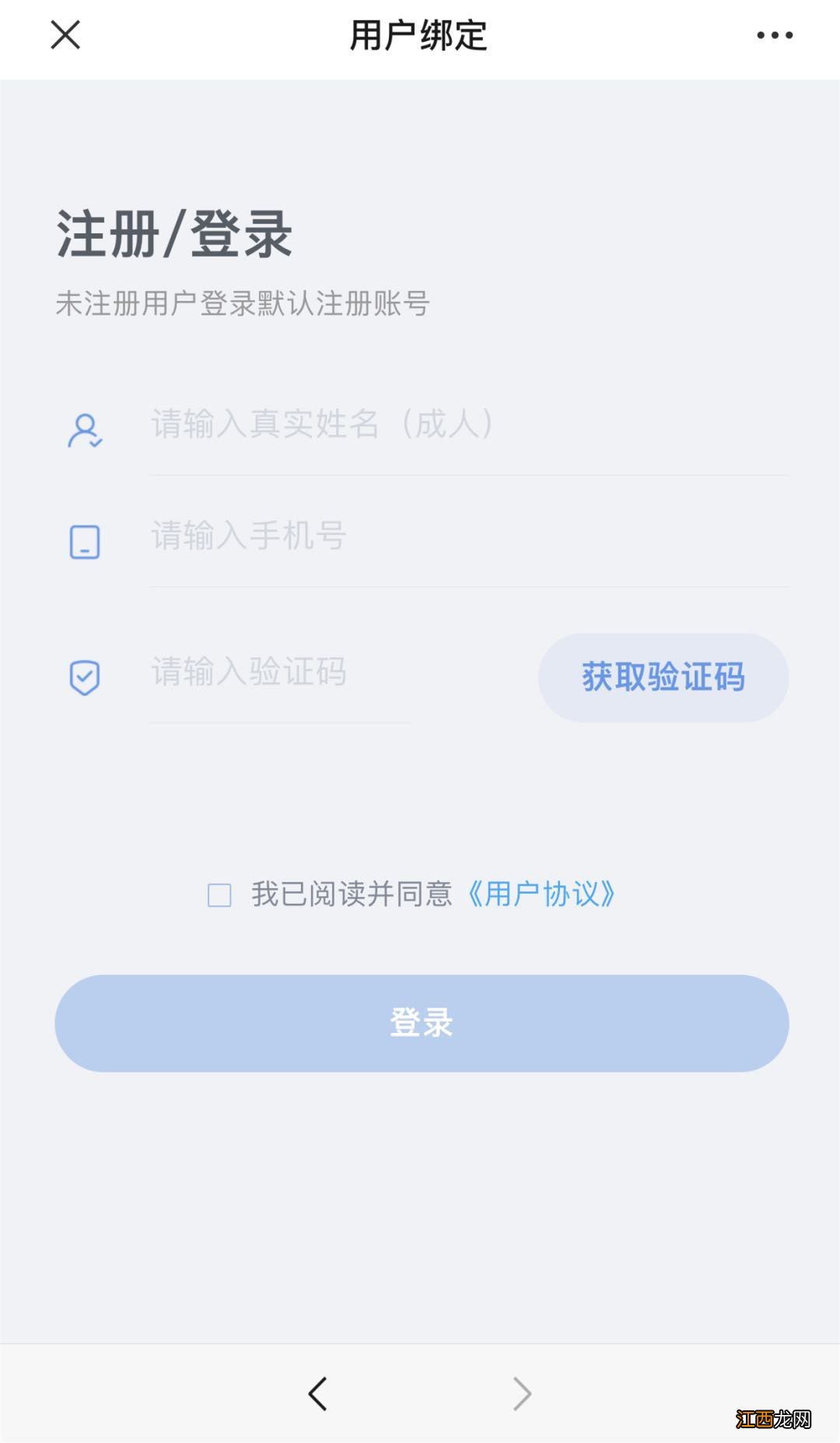Tap the 用户绑定 title at top
This screenshot has height=1443, width=840.
(420, 35)
